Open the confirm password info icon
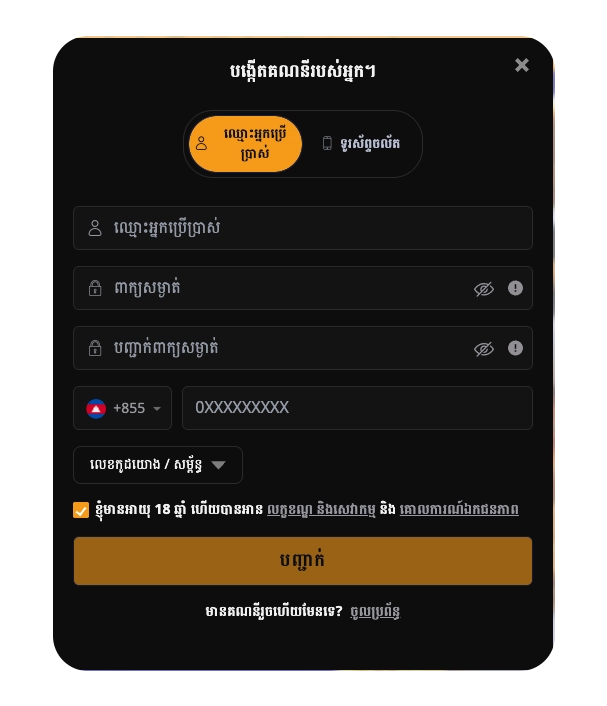Image resolution: width=607 pixels, height=706 pixels. (515, 348)
